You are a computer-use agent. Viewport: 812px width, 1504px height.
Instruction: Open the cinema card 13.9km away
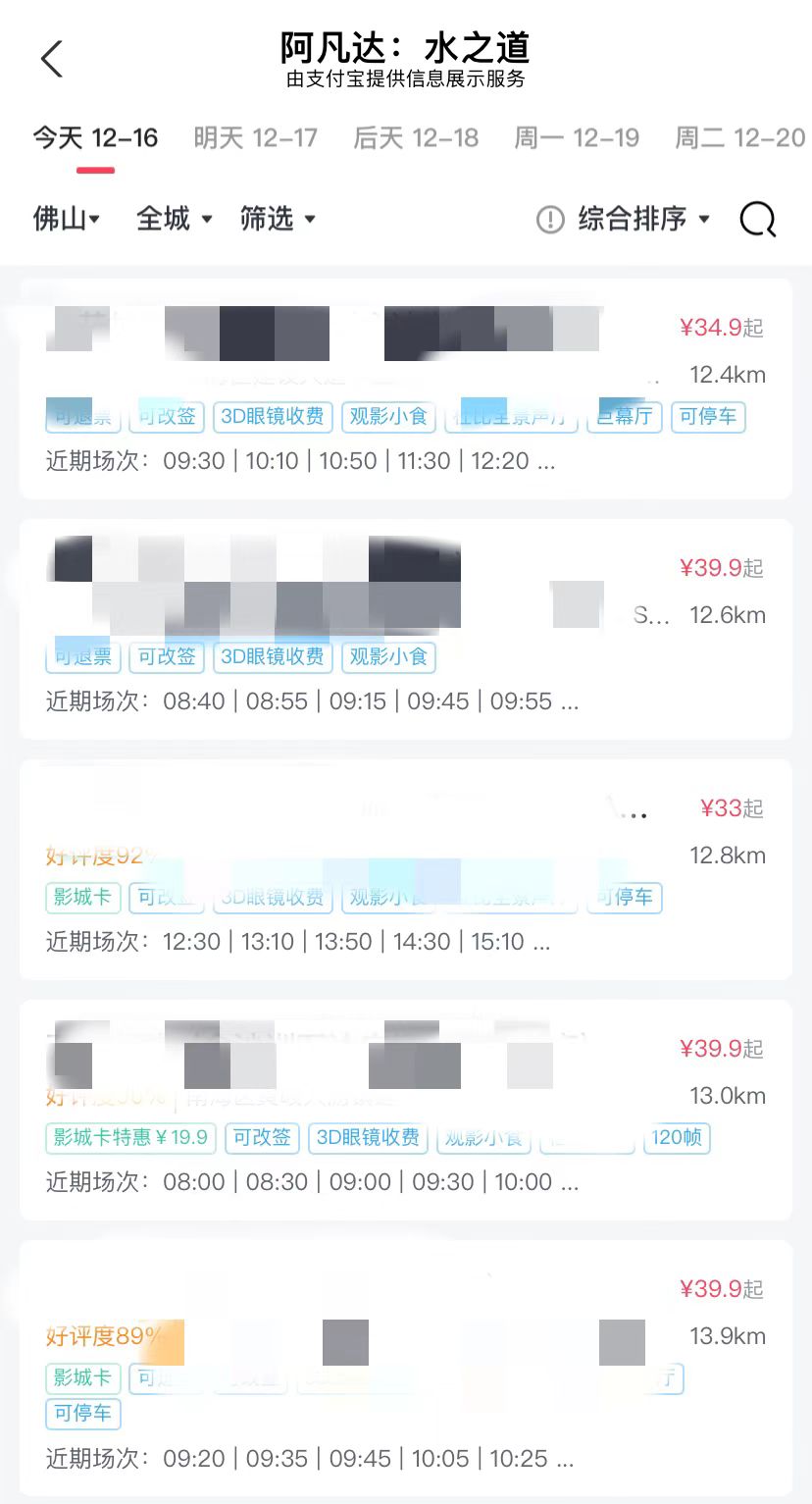[x=406, y=1368]
